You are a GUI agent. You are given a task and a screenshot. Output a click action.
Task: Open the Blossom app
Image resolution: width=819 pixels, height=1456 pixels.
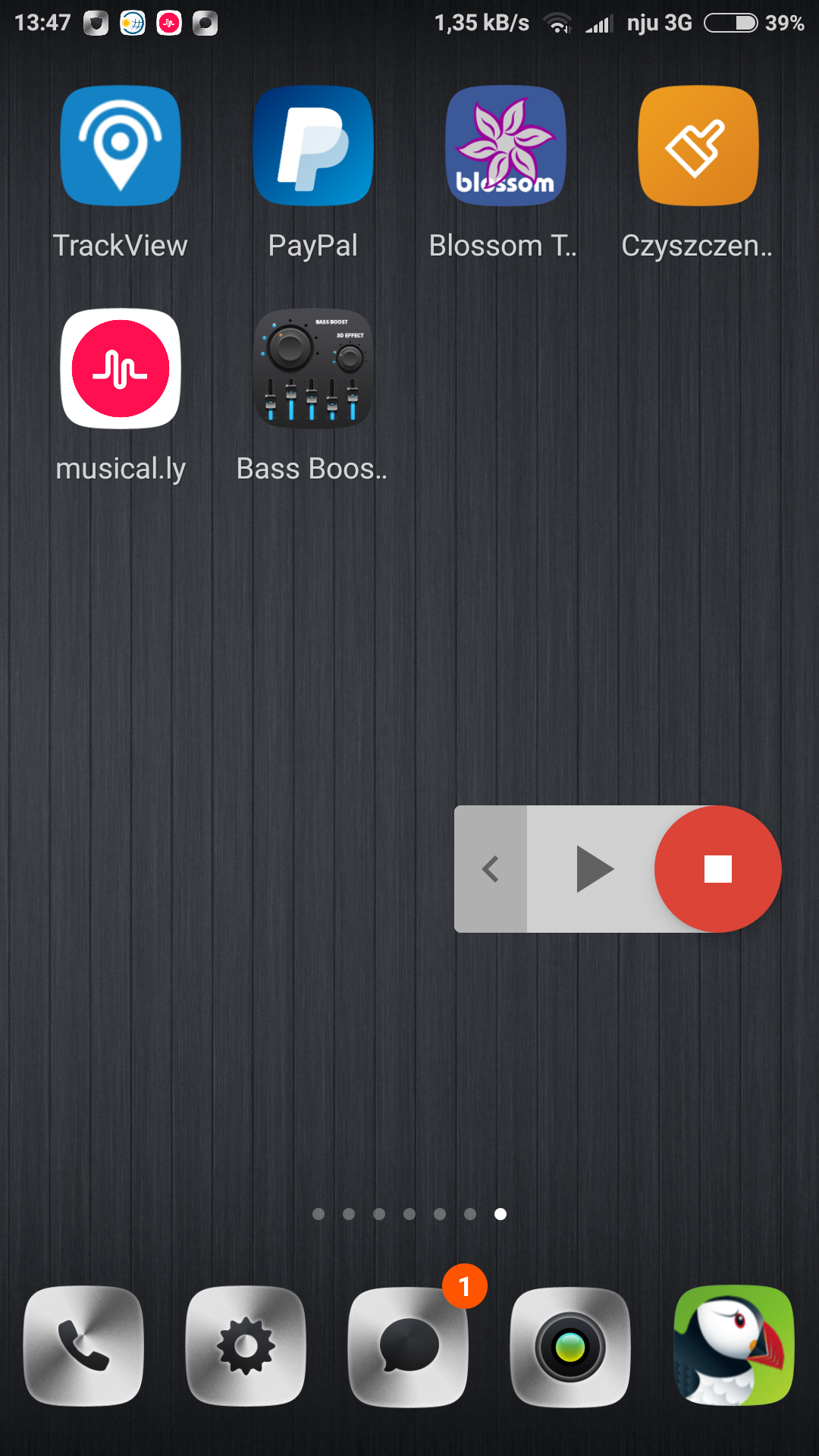tap(505, 146)
